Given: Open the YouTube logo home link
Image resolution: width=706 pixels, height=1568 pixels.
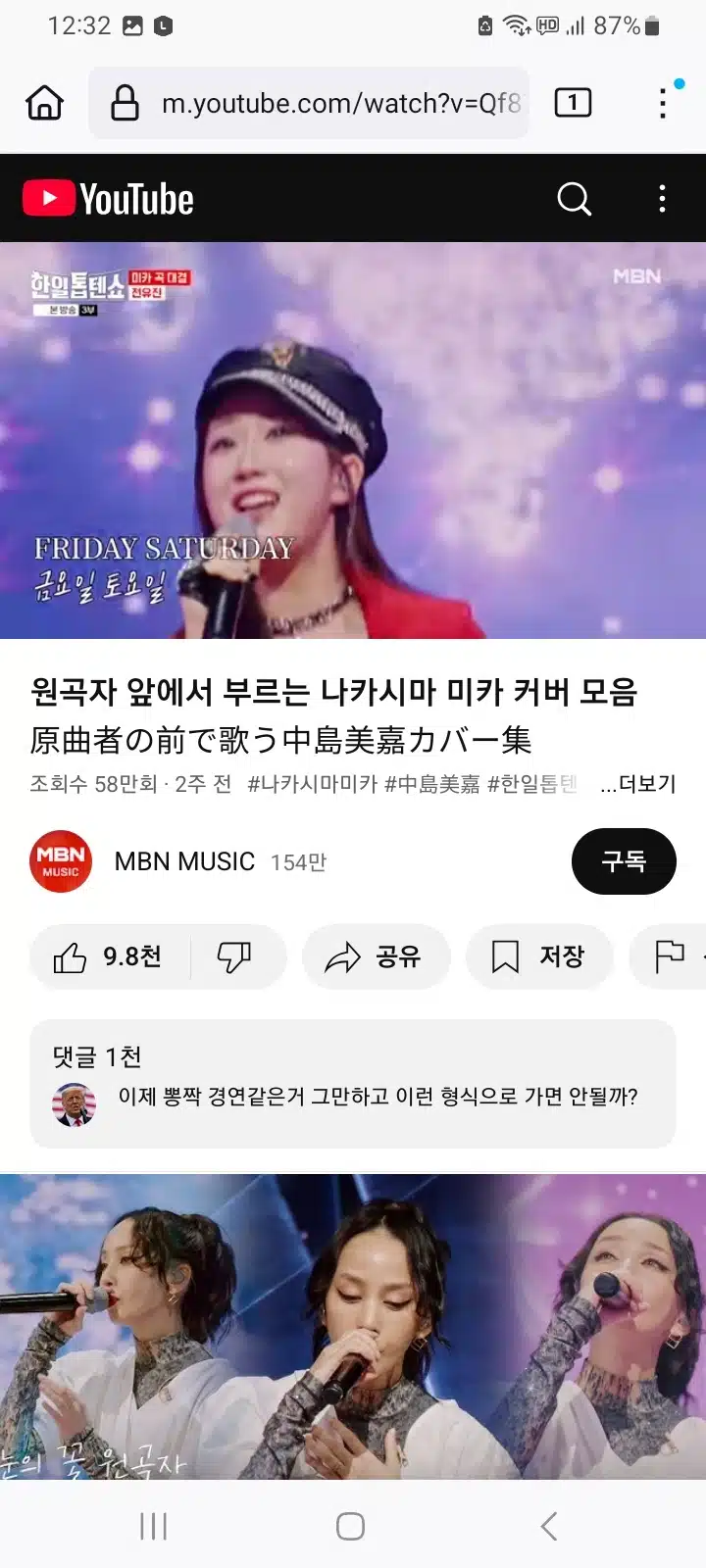Looking at the screenshot, I should click(108, 198).
